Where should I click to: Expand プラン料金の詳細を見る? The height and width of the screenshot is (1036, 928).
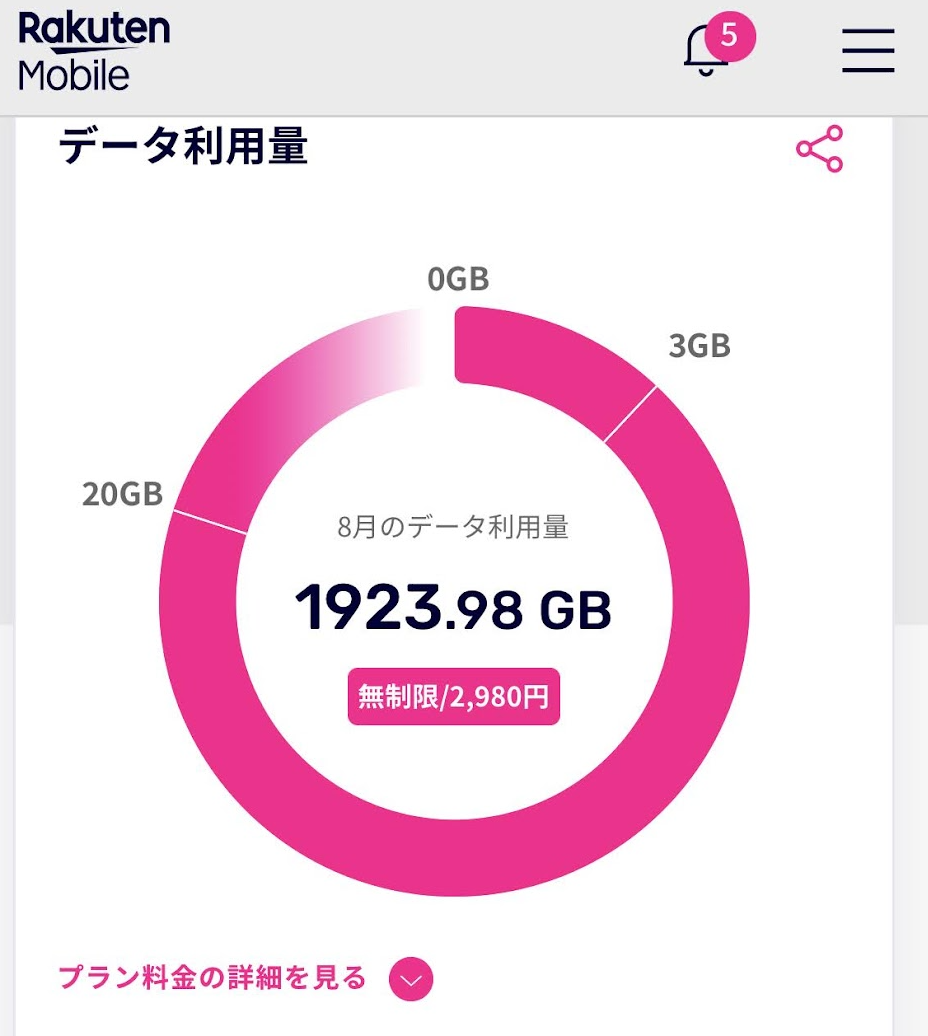[410, 979]
